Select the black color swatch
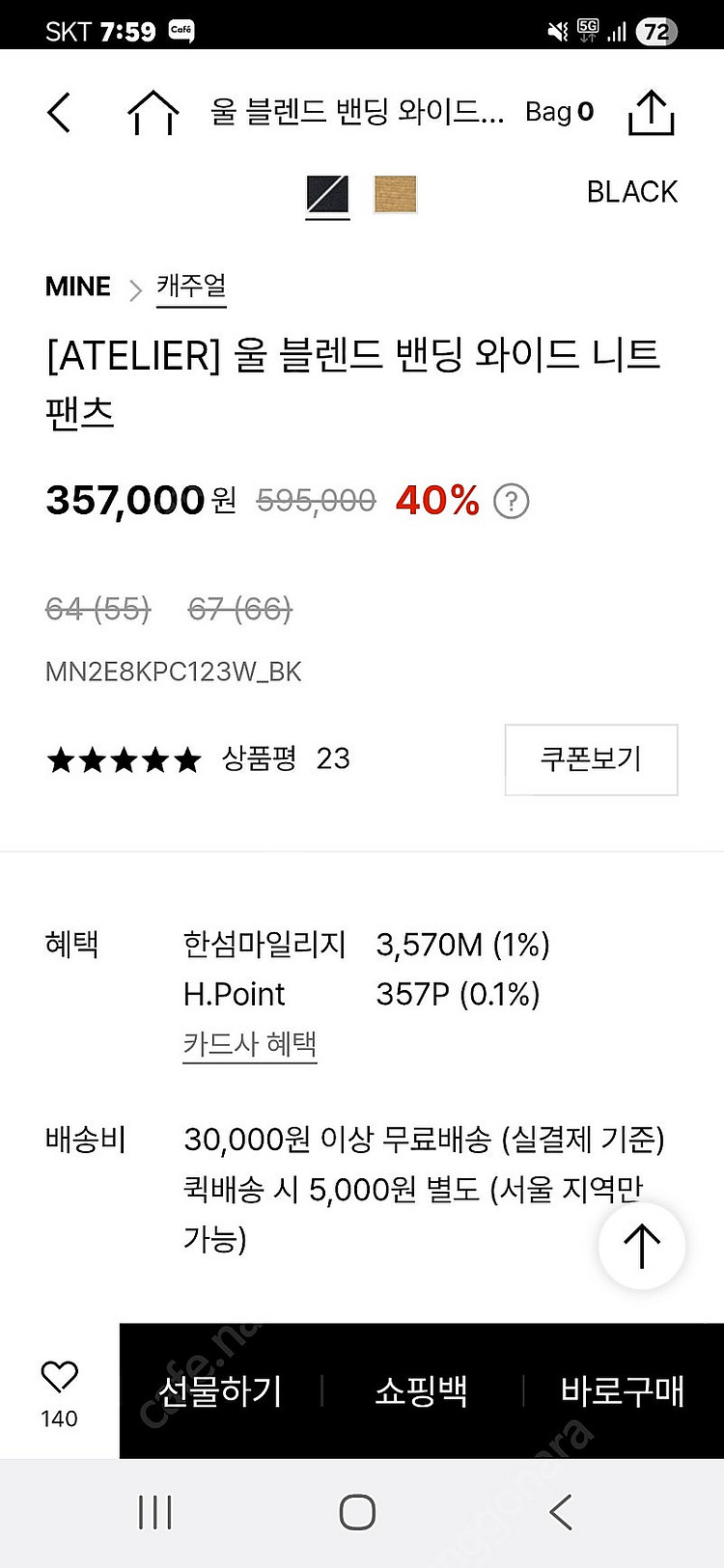 (327, 194)
